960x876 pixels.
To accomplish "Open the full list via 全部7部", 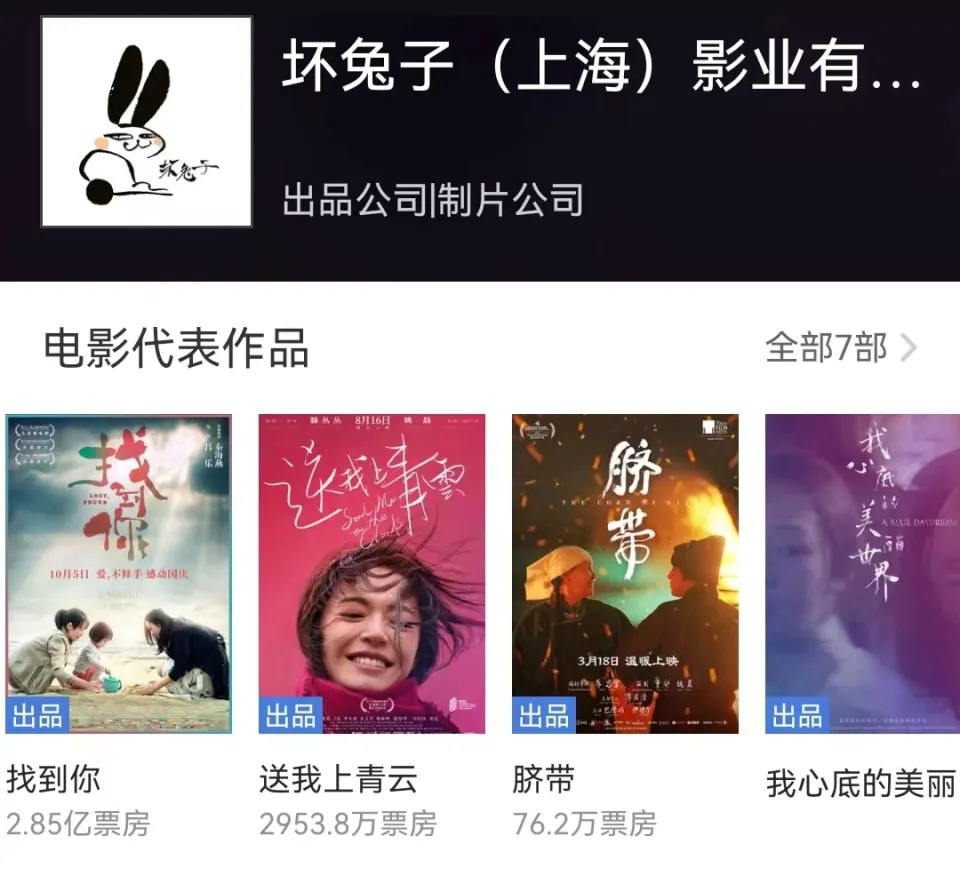I will (840, 348).
